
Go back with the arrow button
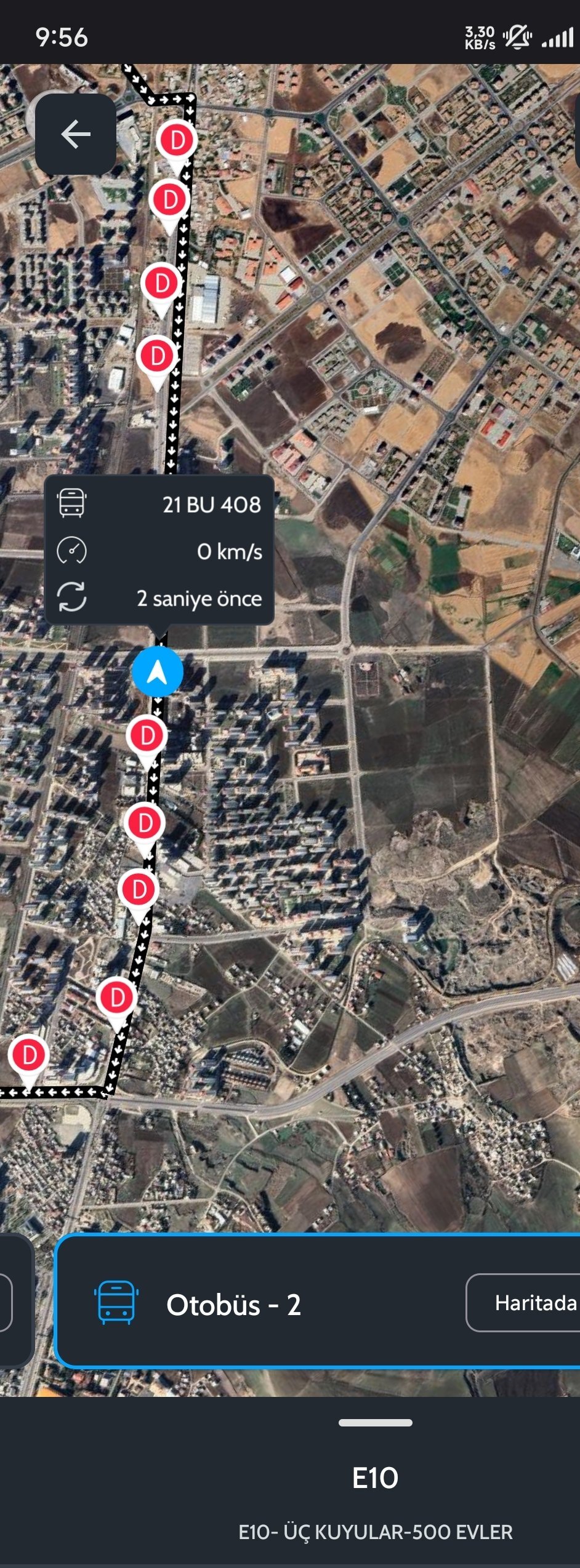click(x=76, y=135)
